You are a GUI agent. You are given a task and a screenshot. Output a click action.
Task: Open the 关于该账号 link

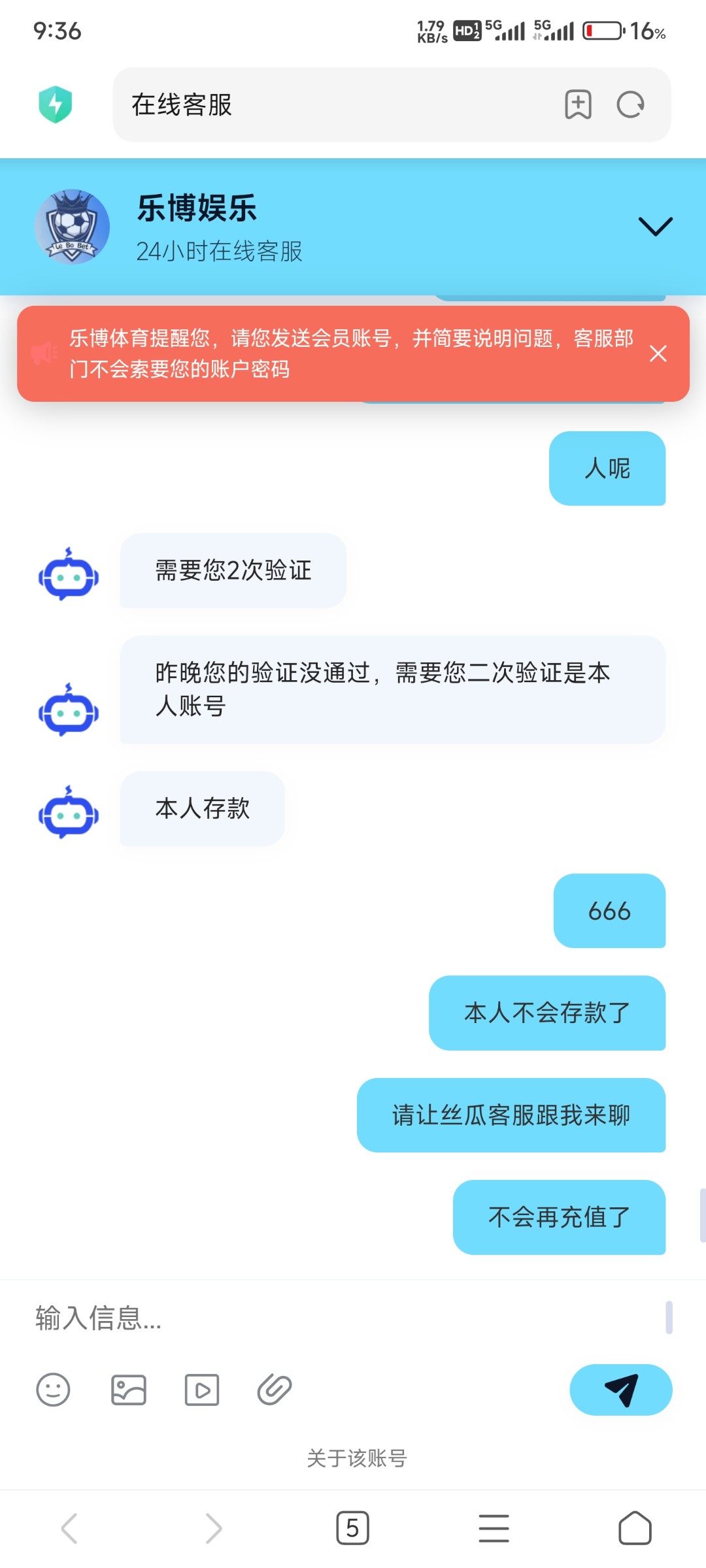click(356, 1458)
